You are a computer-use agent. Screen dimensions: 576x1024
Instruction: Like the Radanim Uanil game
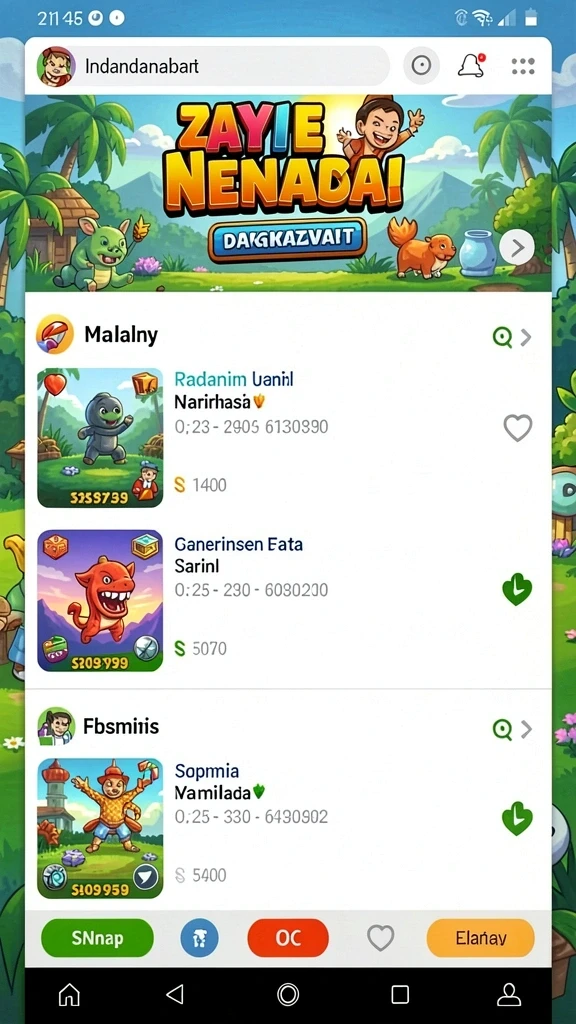[x=518, y=428]
